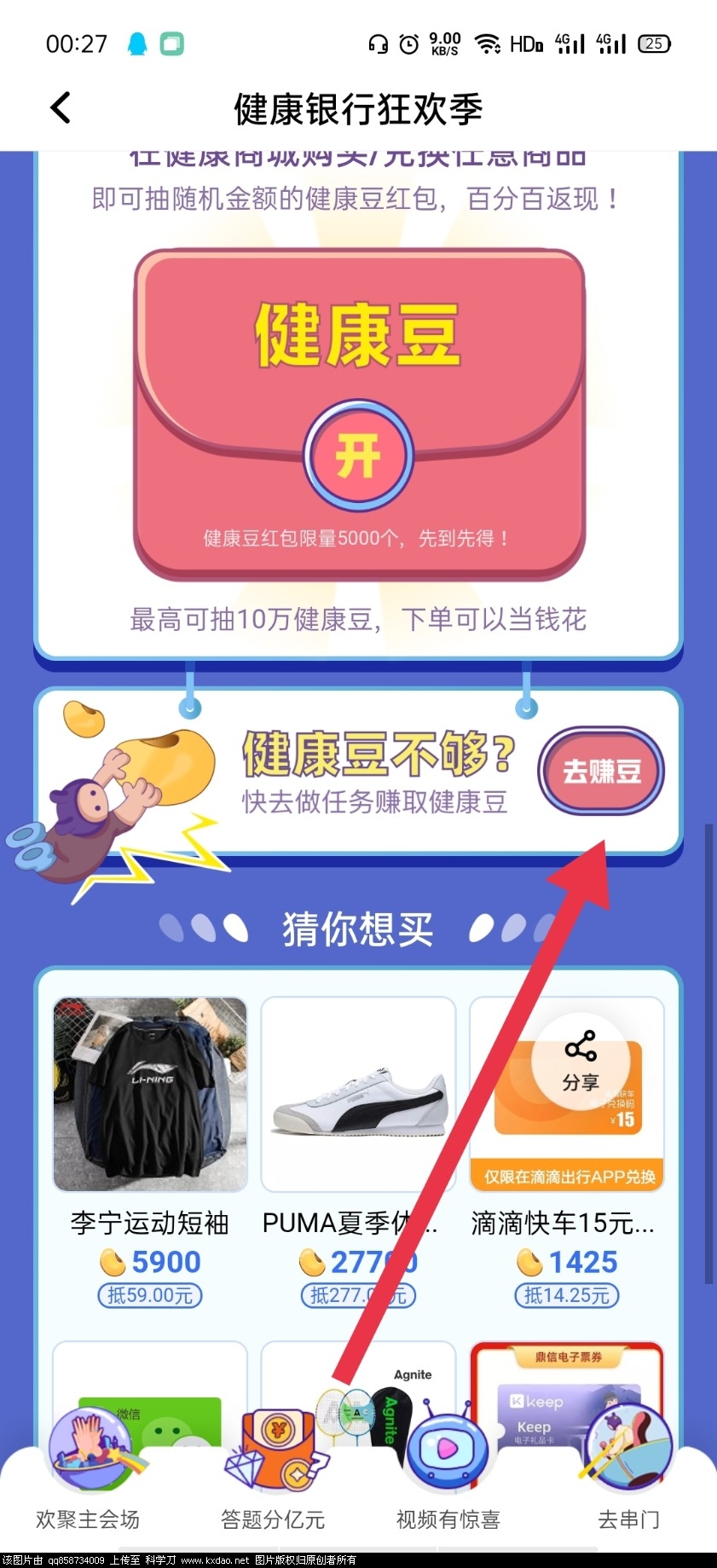Share this page via 分享 button
Viewport: 717px width, 1568px height.
click(x=581, y=1062)
